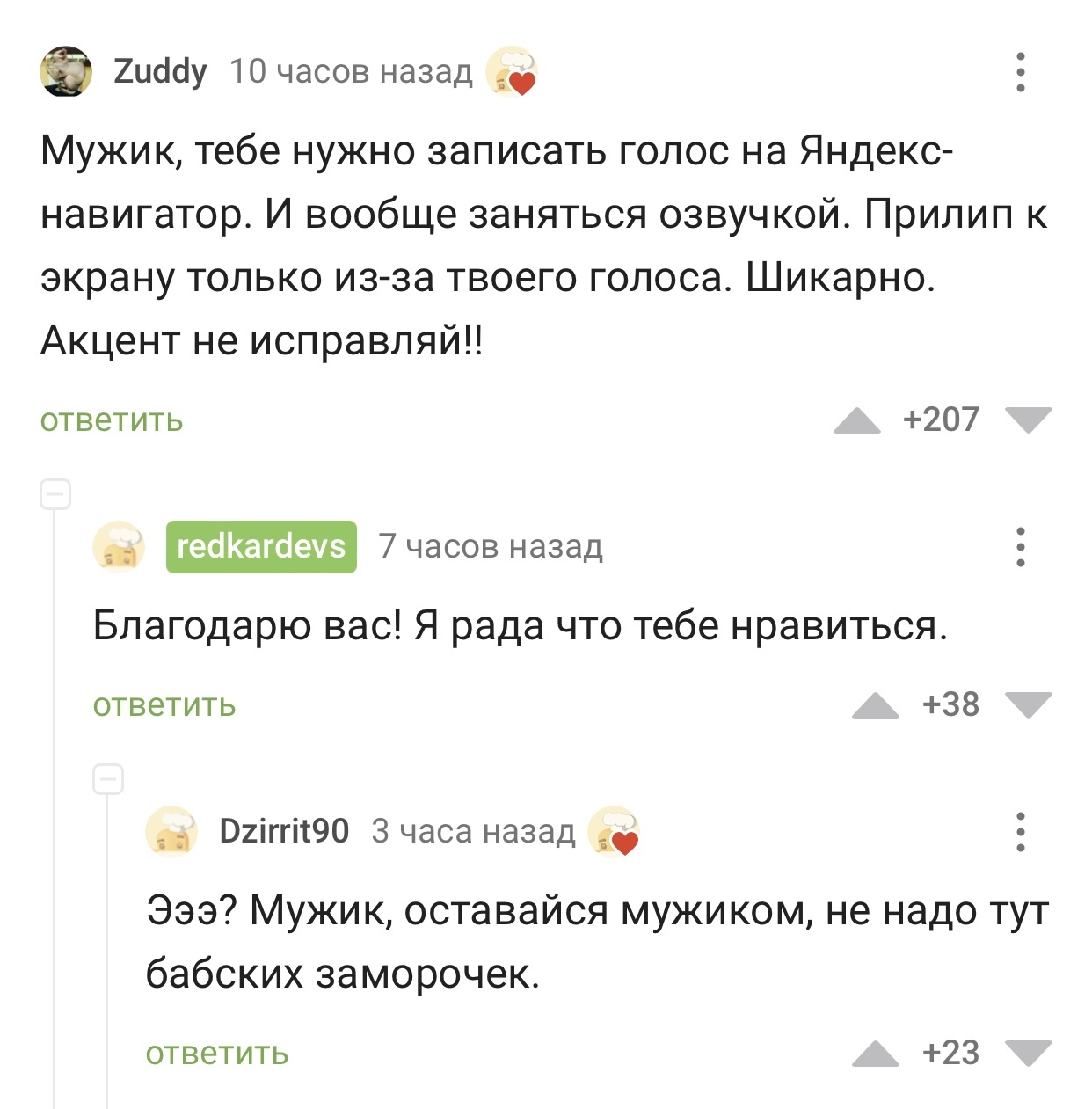Reply to Dzirrit90's comment
Viewport: 1092px width, 1109px height.
[x=217, y=1054]
